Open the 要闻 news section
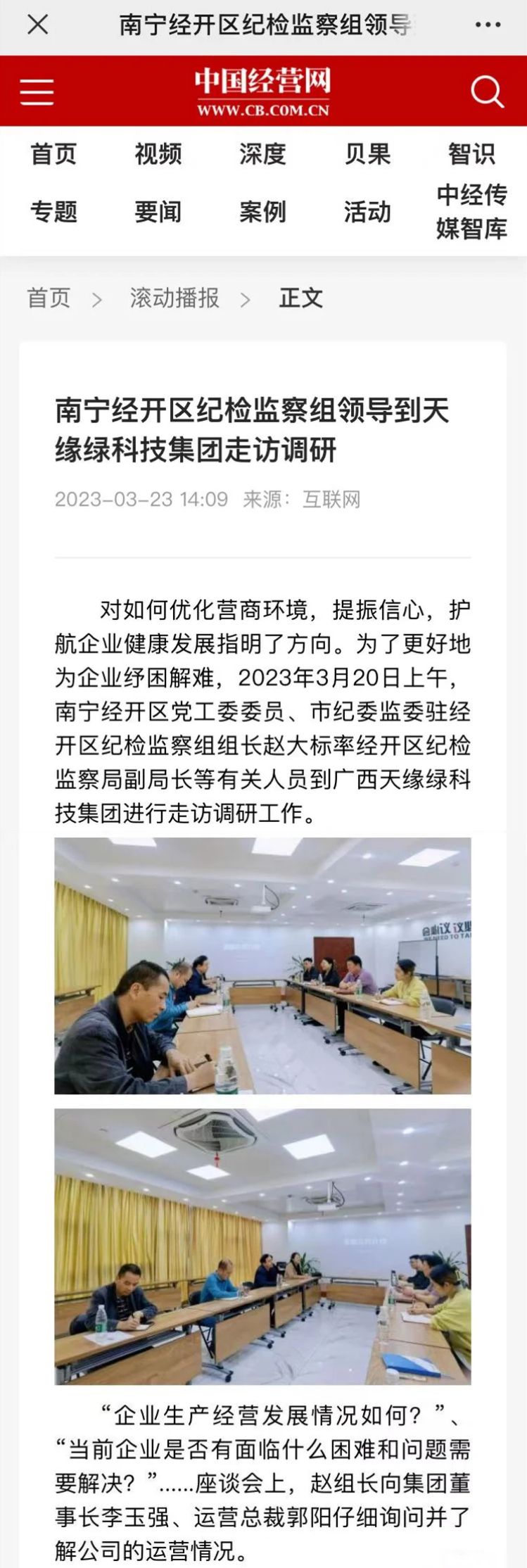527x1568 pixels. pyautogui.click(x=158, y=211)
